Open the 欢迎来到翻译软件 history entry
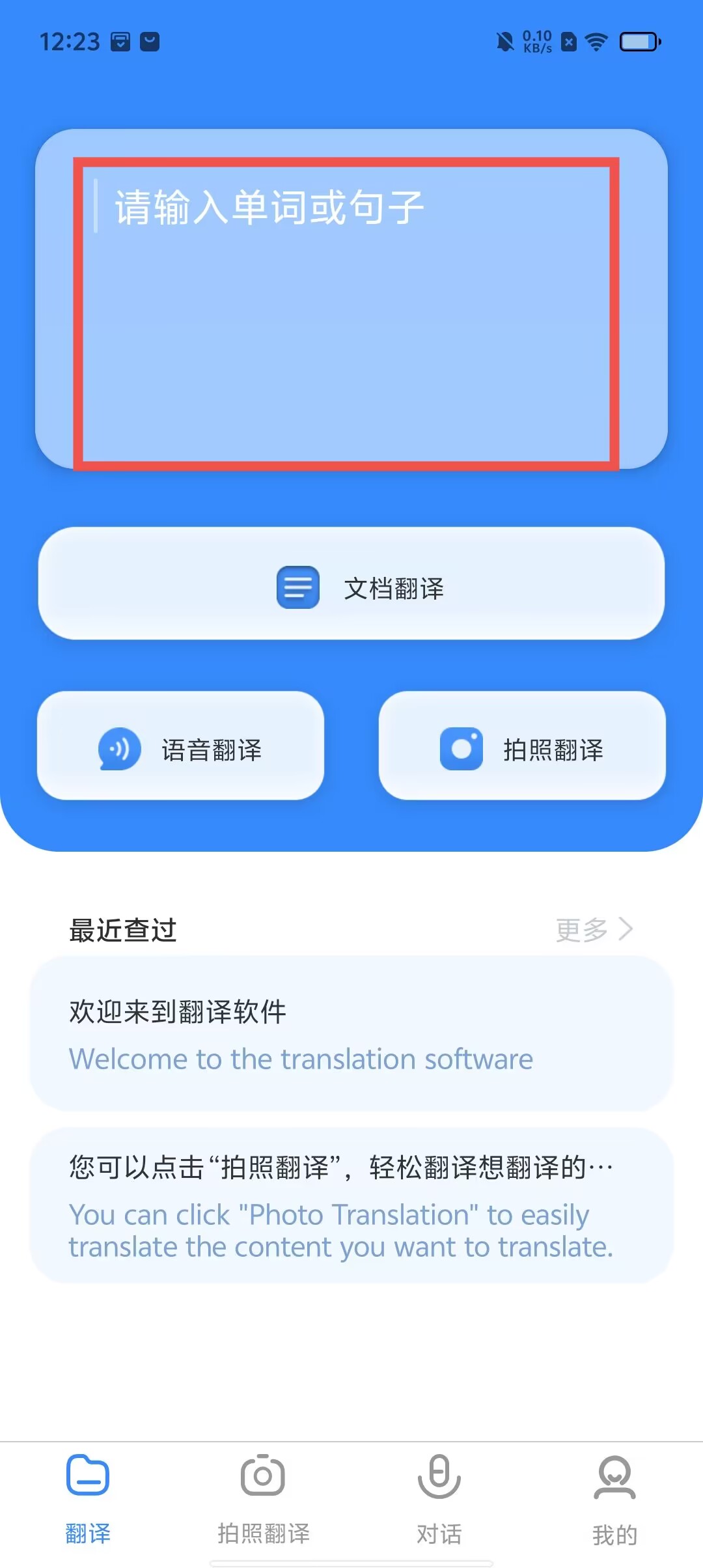The height and width of the screenshot is (1568, 703). click(x=351, y=1033)
